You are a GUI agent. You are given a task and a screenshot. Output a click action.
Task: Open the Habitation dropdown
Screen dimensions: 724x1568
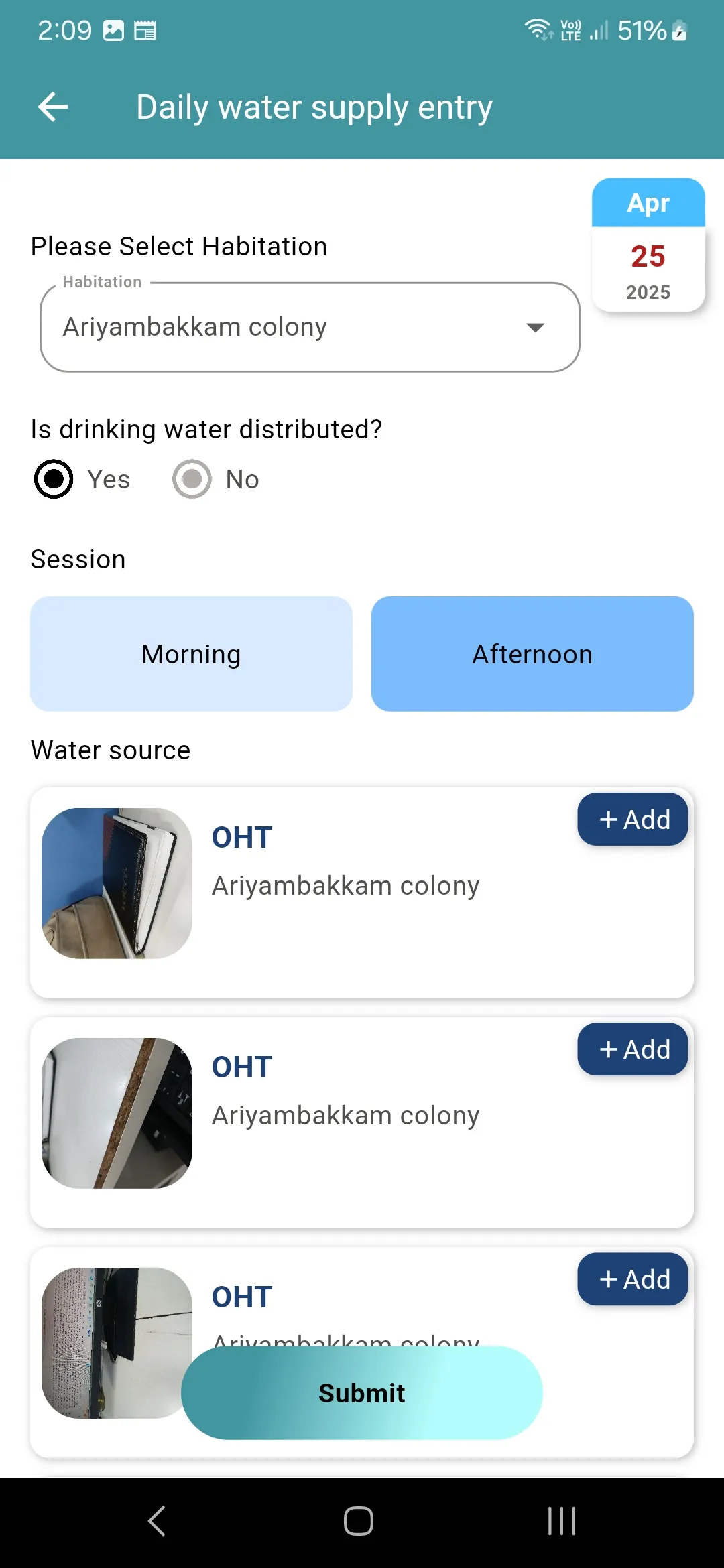click(310, 327)
